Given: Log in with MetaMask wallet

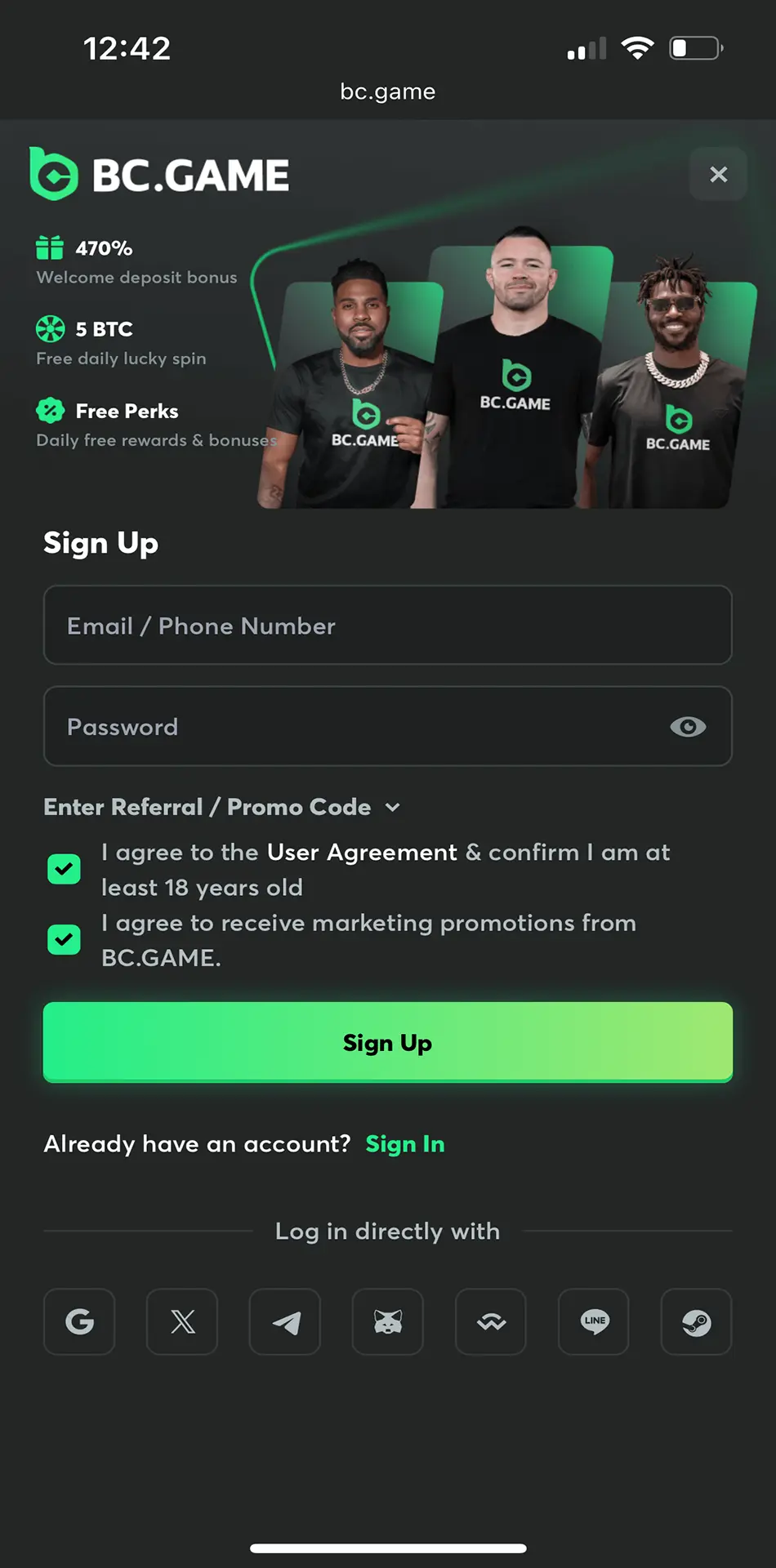Looking at the screenshot, I should [x=388, y=1321].
